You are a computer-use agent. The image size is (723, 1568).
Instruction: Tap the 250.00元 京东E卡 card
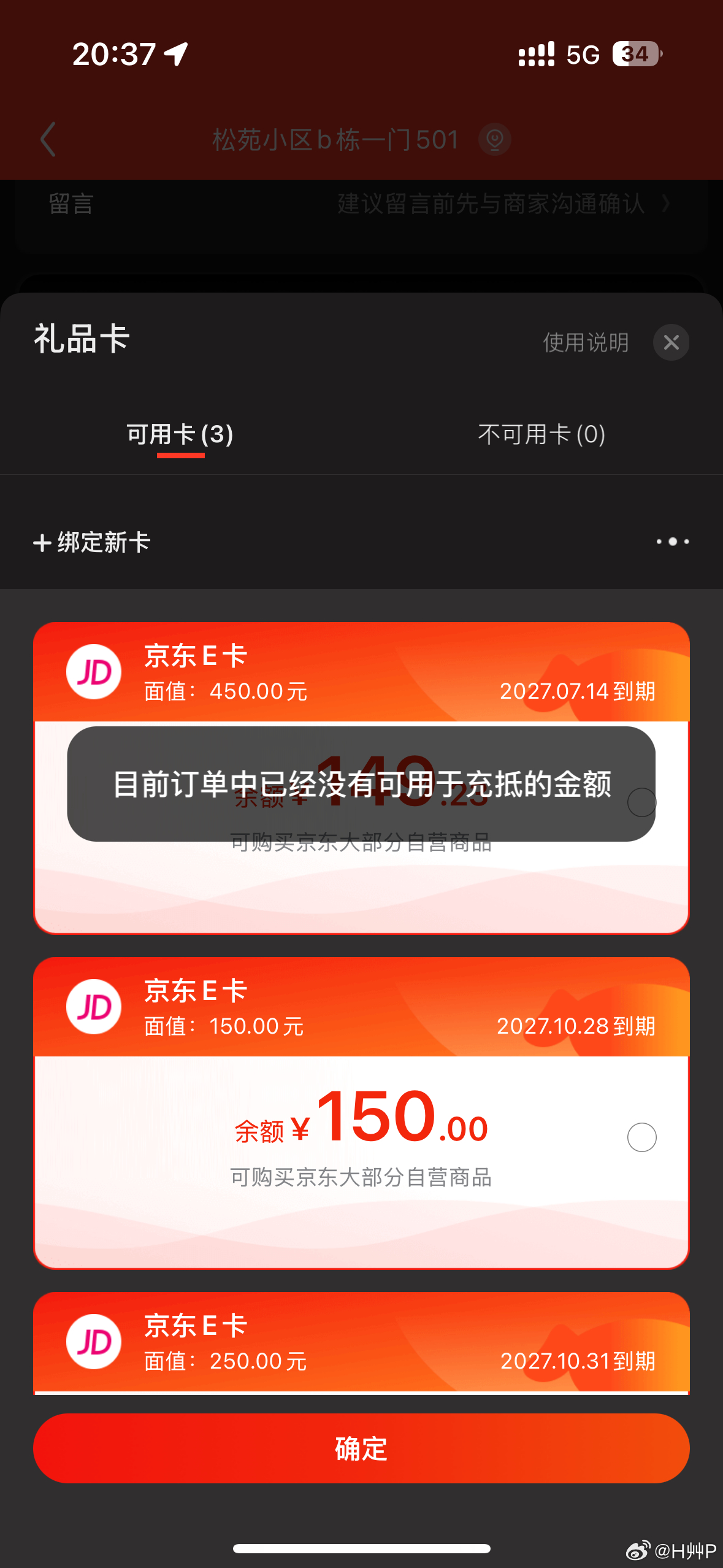[x=361, y=1343]
